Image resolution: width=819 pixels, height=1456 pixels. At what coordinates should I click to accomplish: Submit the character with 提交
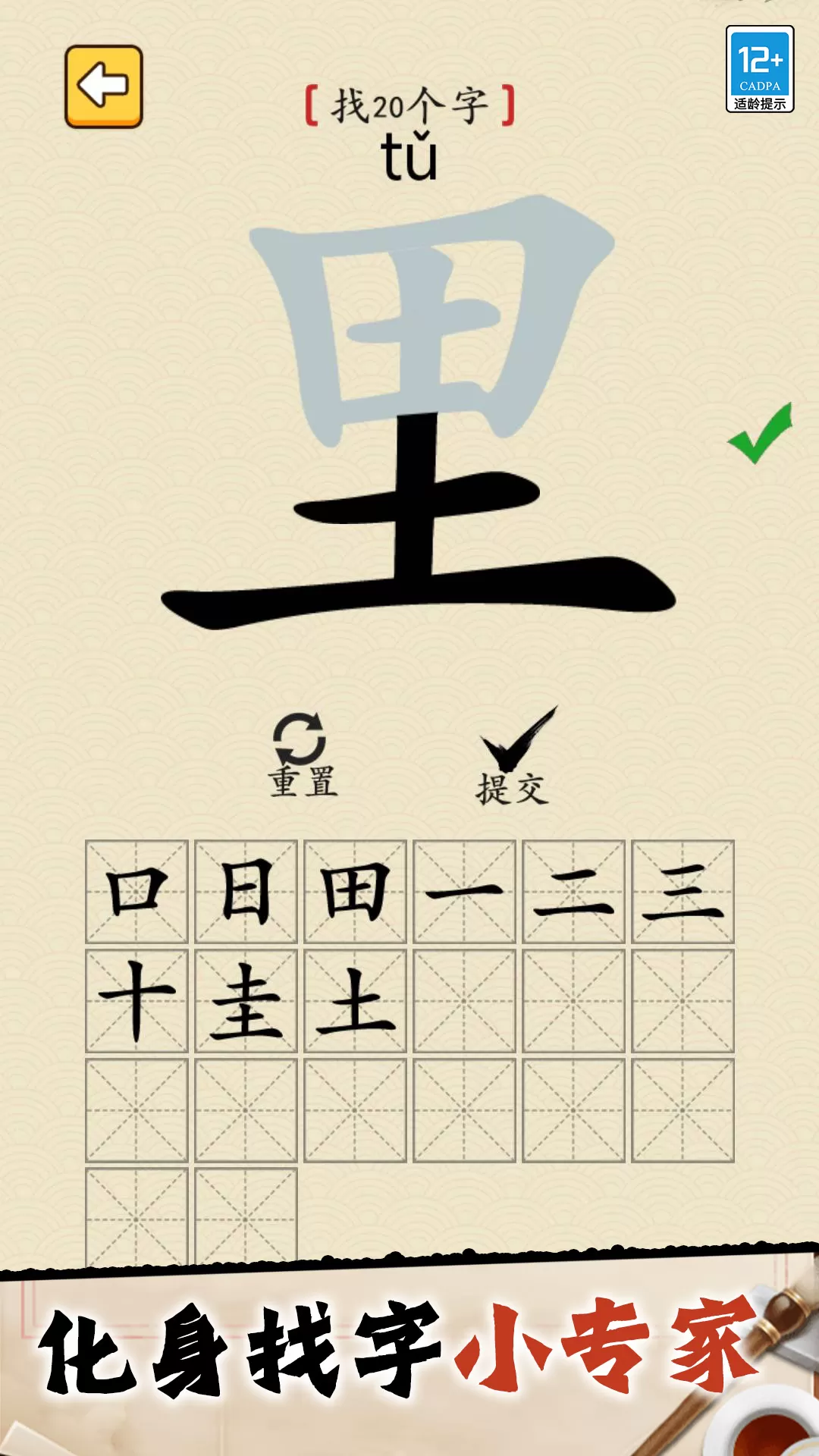point(514,757)
